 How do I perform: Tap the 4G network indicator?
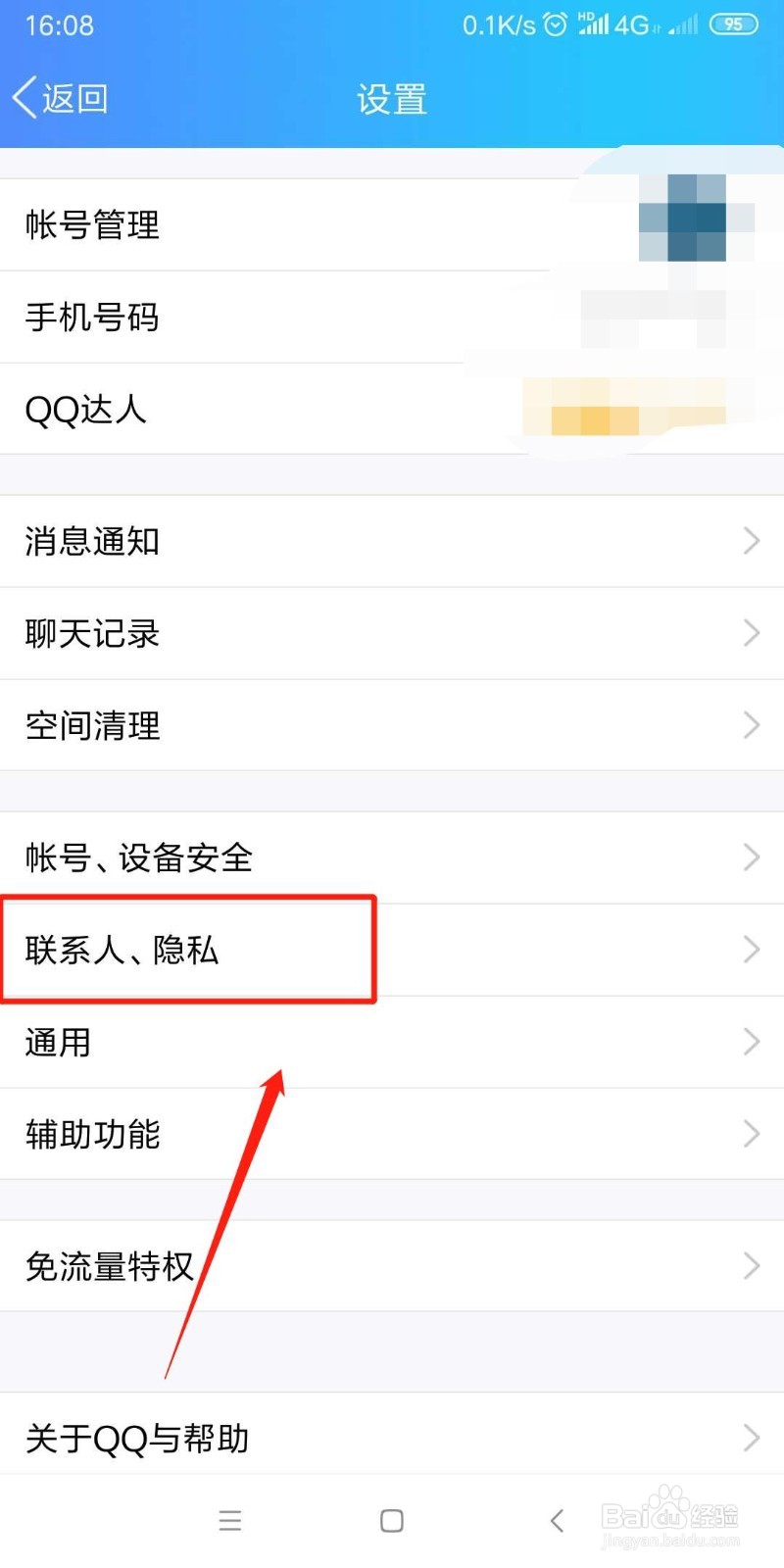pos(632,24)
